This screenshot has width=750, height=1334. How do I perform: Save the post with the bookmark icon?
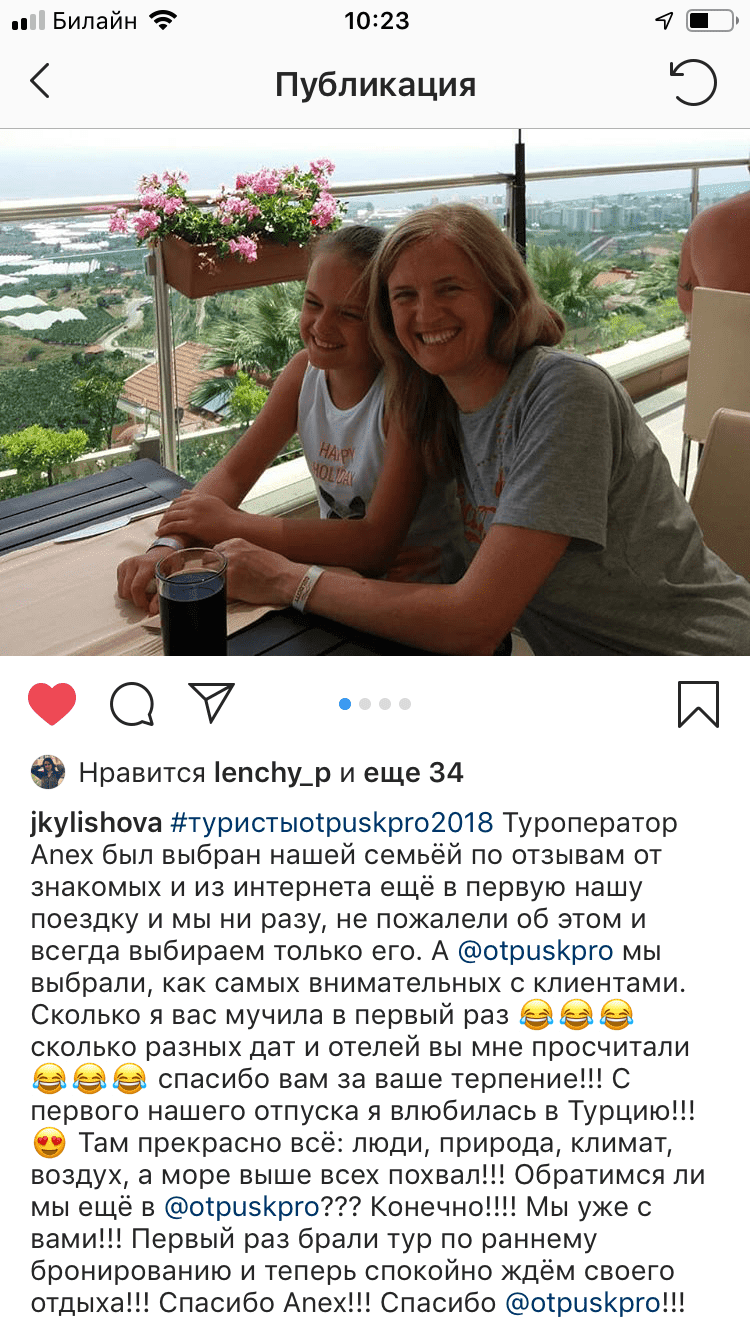coord(698,704)
